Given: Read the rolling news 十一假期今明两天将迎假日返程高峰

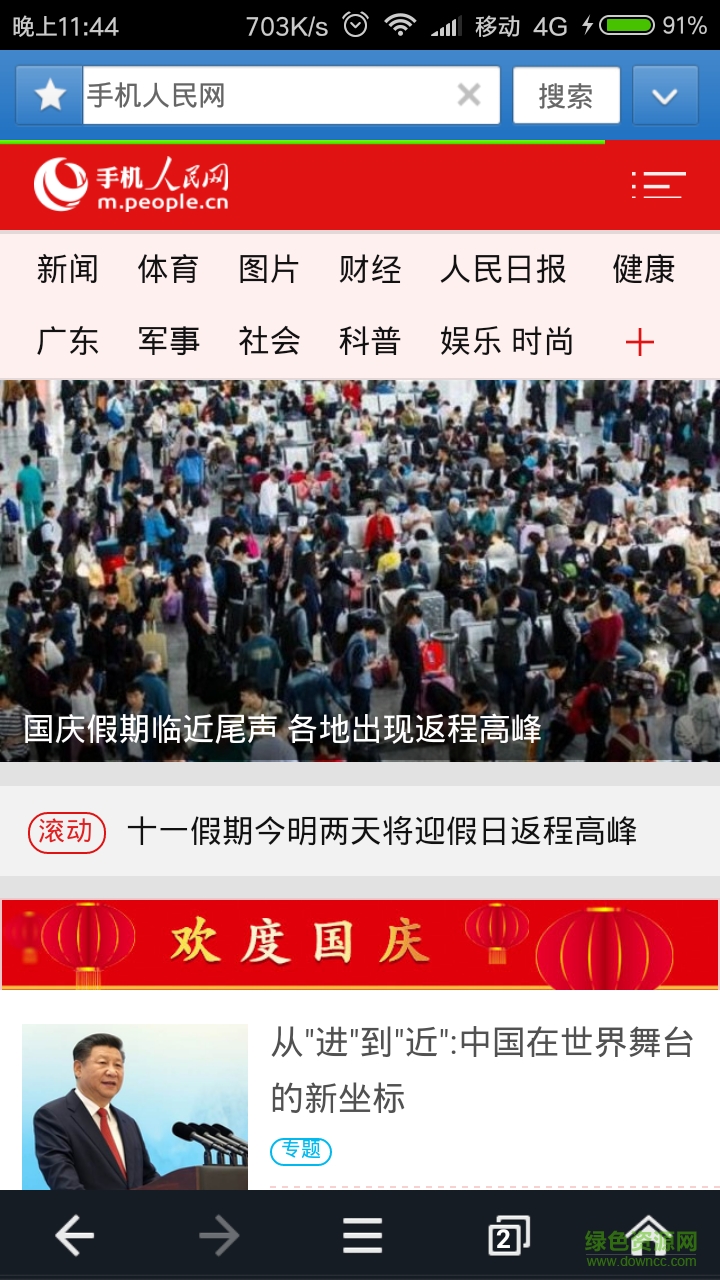Looking at the screenshot, I should (x=382, y=831).
